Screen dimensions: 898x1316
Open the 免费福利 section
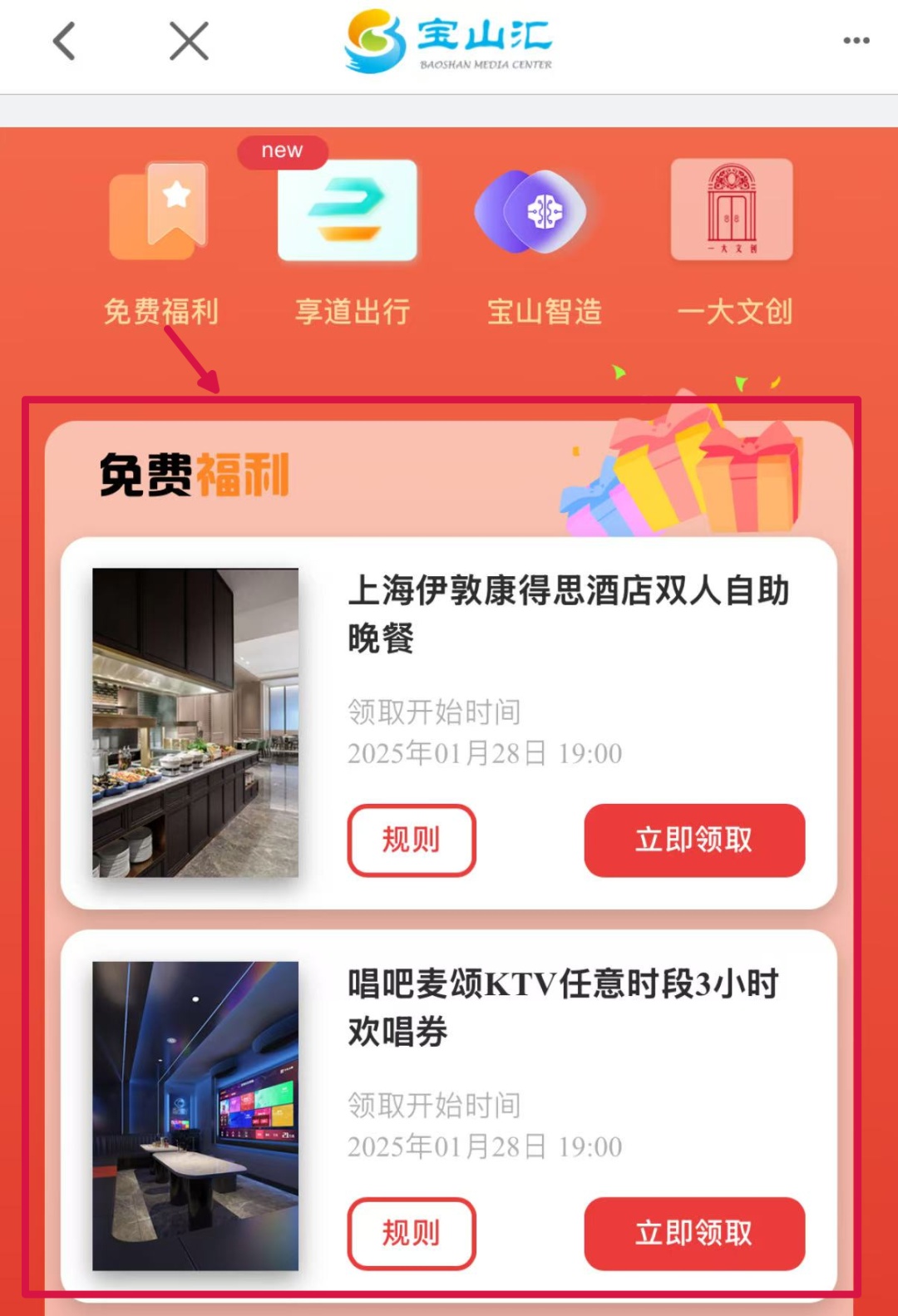[x=160, y=241]
